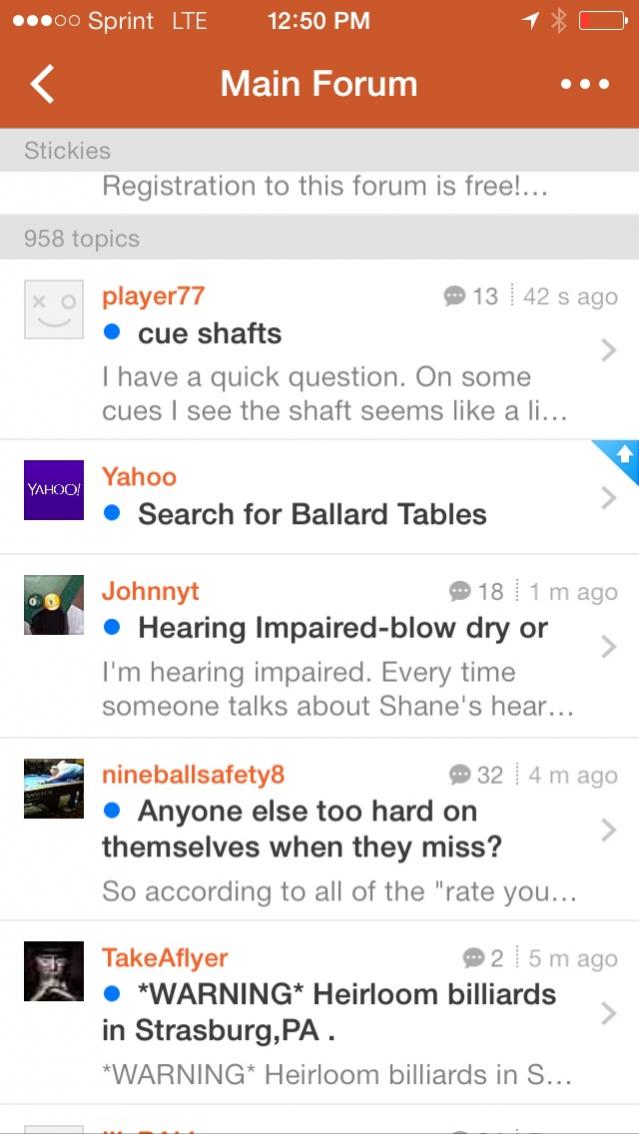This screenshot has width=639, height=1134.
Task: Tap TakeAflyer's avatar
Action: 54,971
